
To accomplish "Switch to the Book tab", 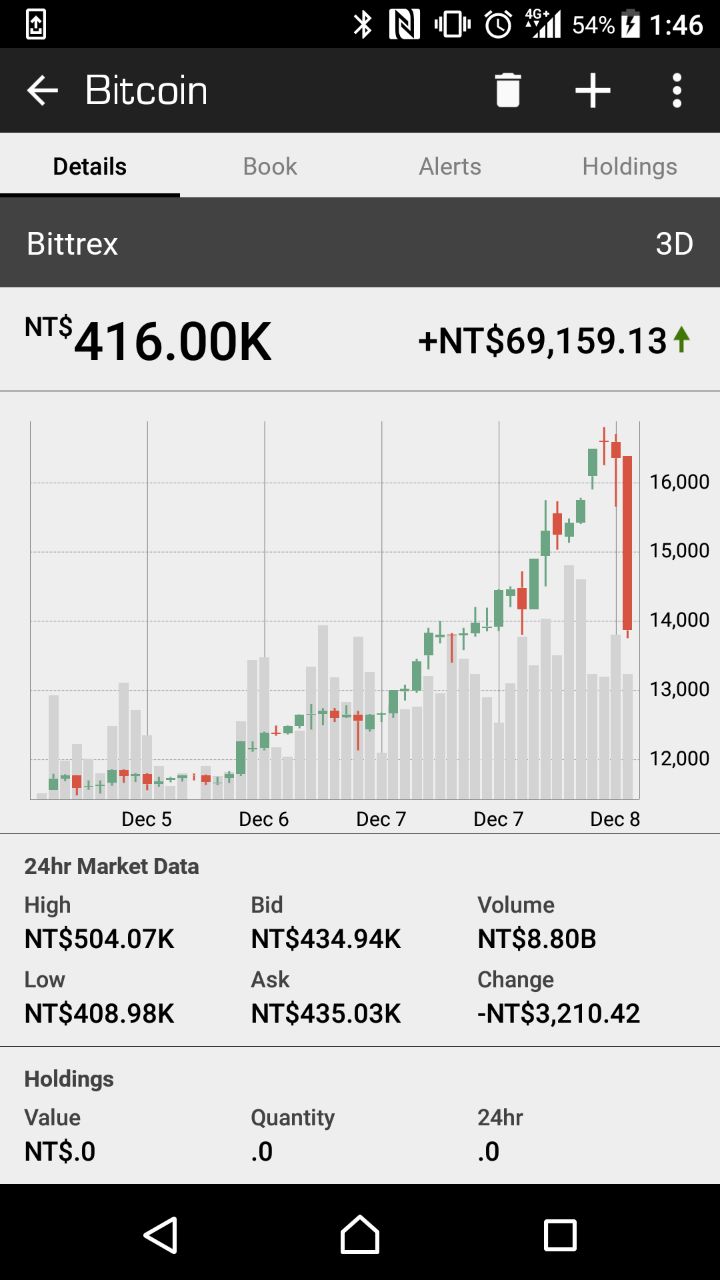I will click(270, 166).
